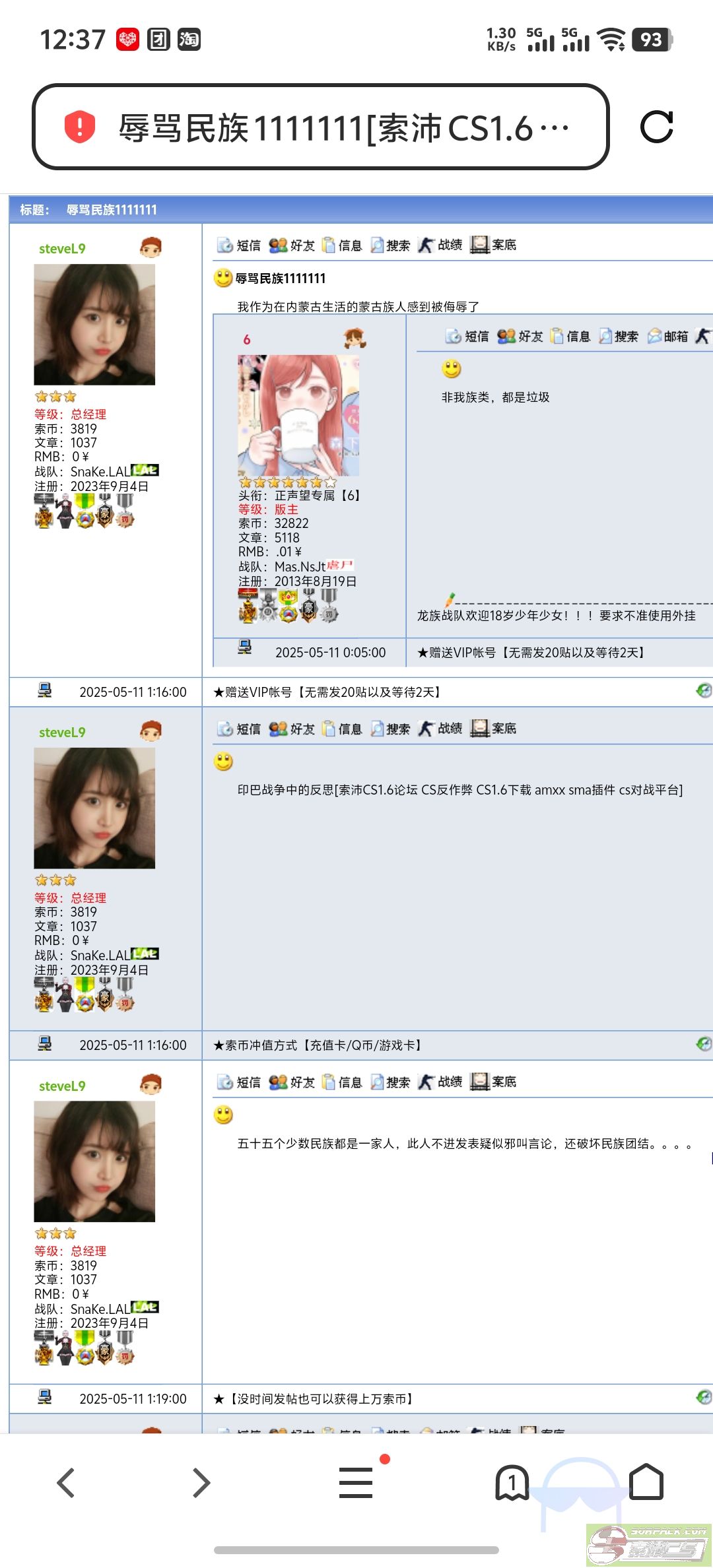Open the browser tabs view
Screen dimensions: 713x1568
tap(512, 1483)
